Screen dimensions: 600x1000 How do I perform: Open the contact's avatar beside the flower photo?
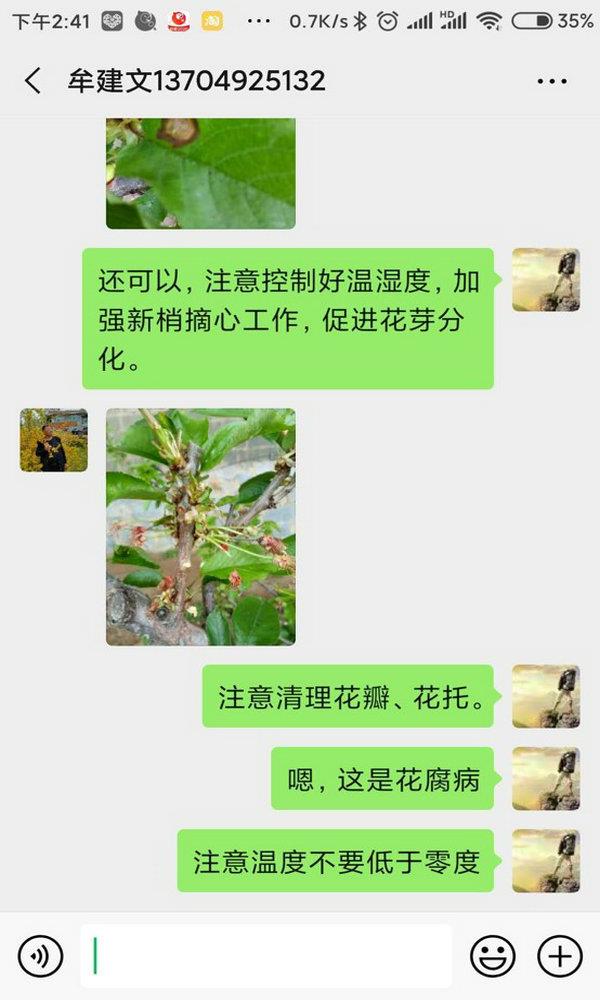[54, 440]
